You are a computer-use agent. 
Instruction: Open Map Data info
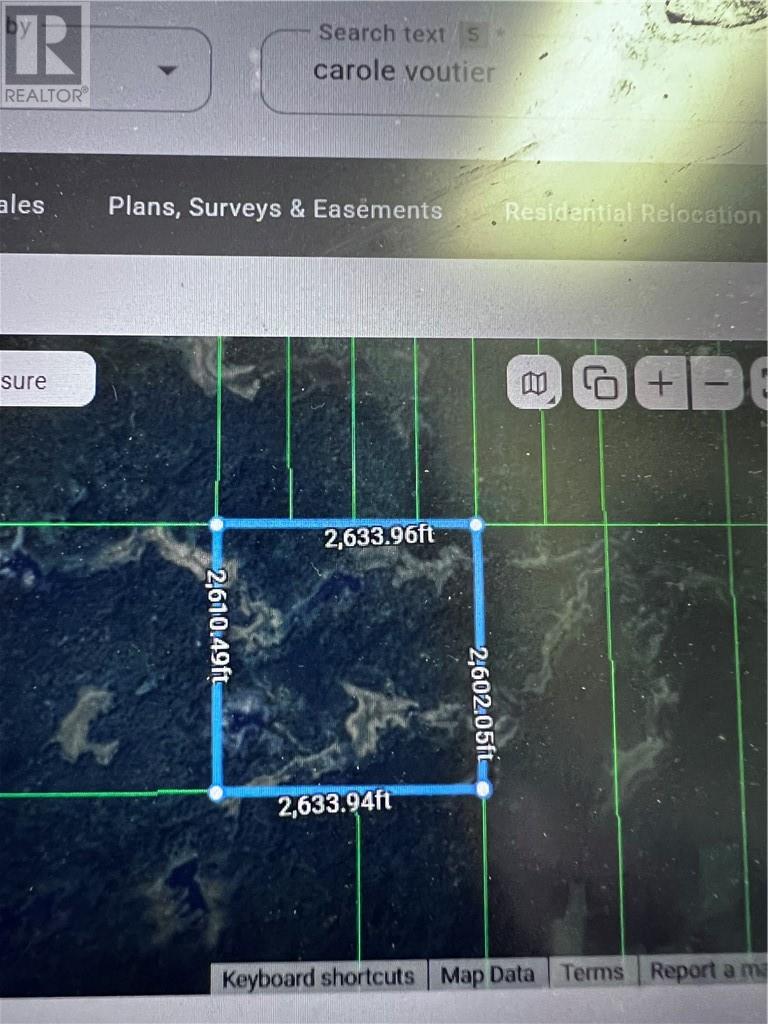click(489, 975)
